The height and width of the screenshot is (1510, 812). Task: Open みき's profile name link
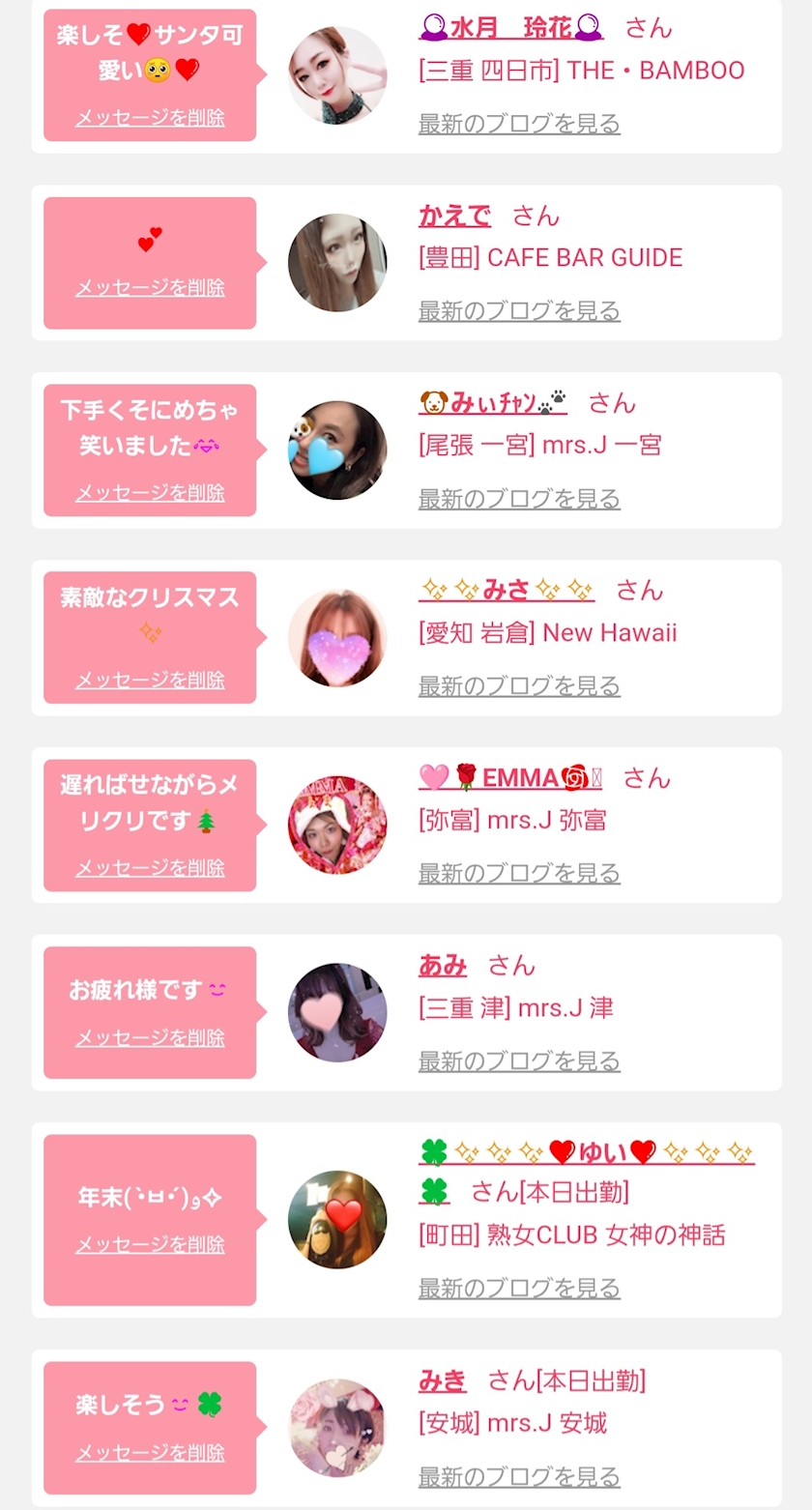coord(443,1381)
